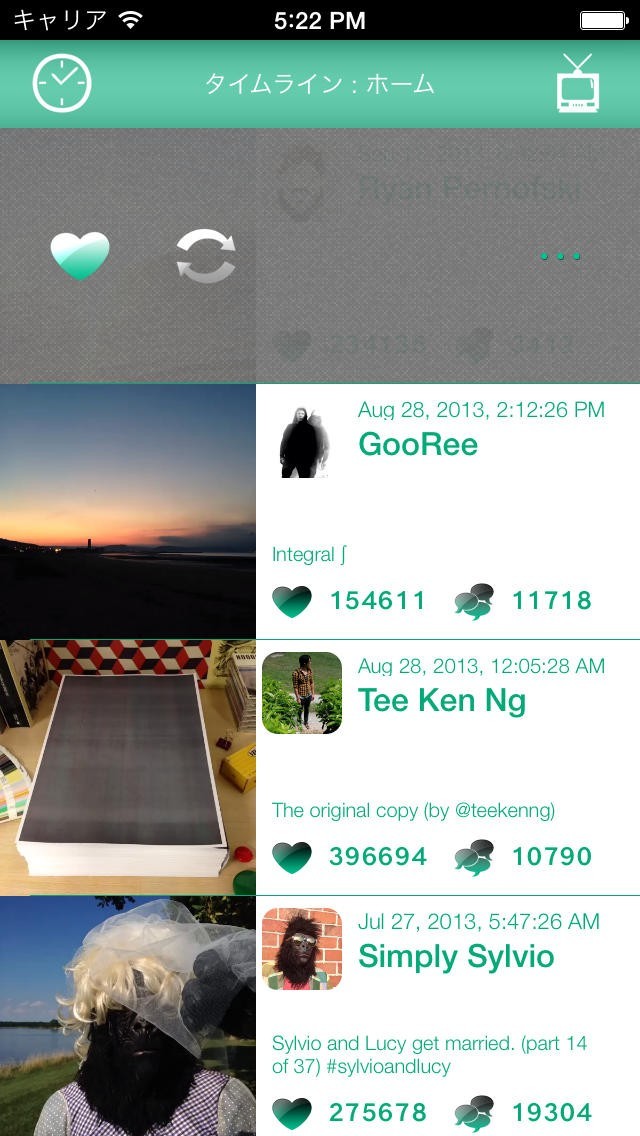The image size is (640, 1136).
Task: Revine the post with circular arrows
Action: pos(206,256)
